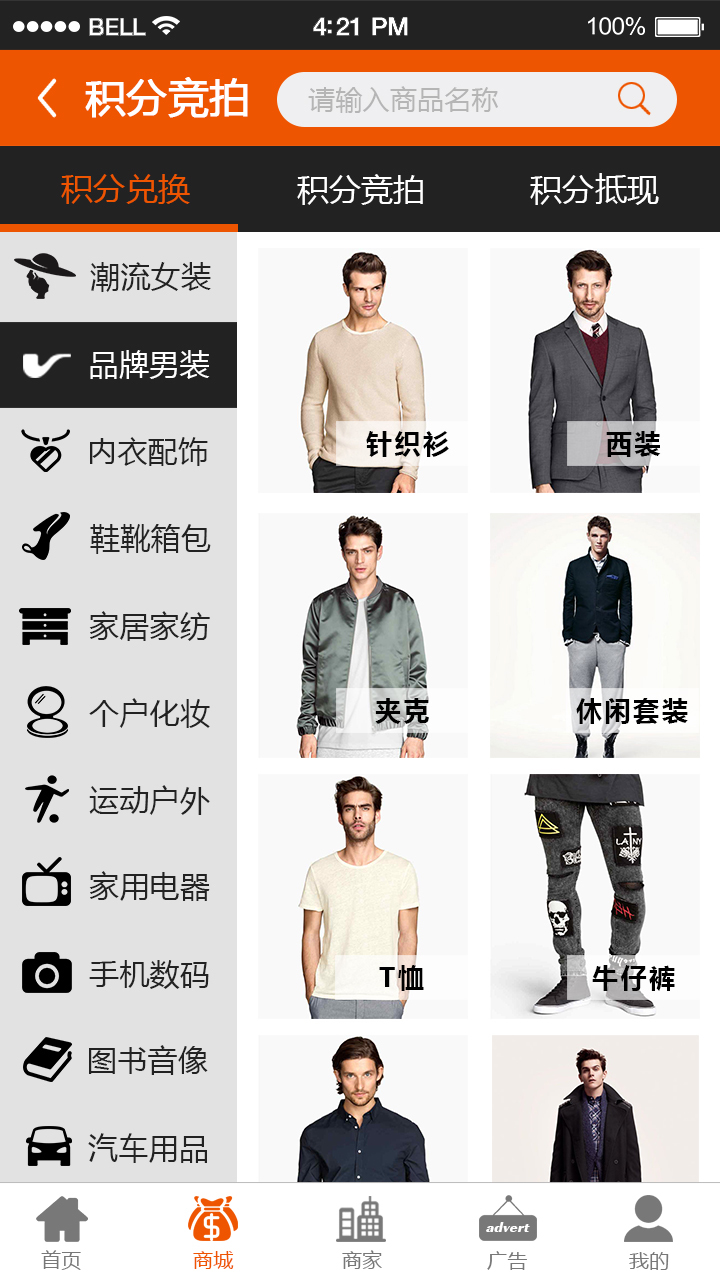Open the 我的 bottom tab
The width and height of the screenshot is (720, 1280).
[648, 1232]
